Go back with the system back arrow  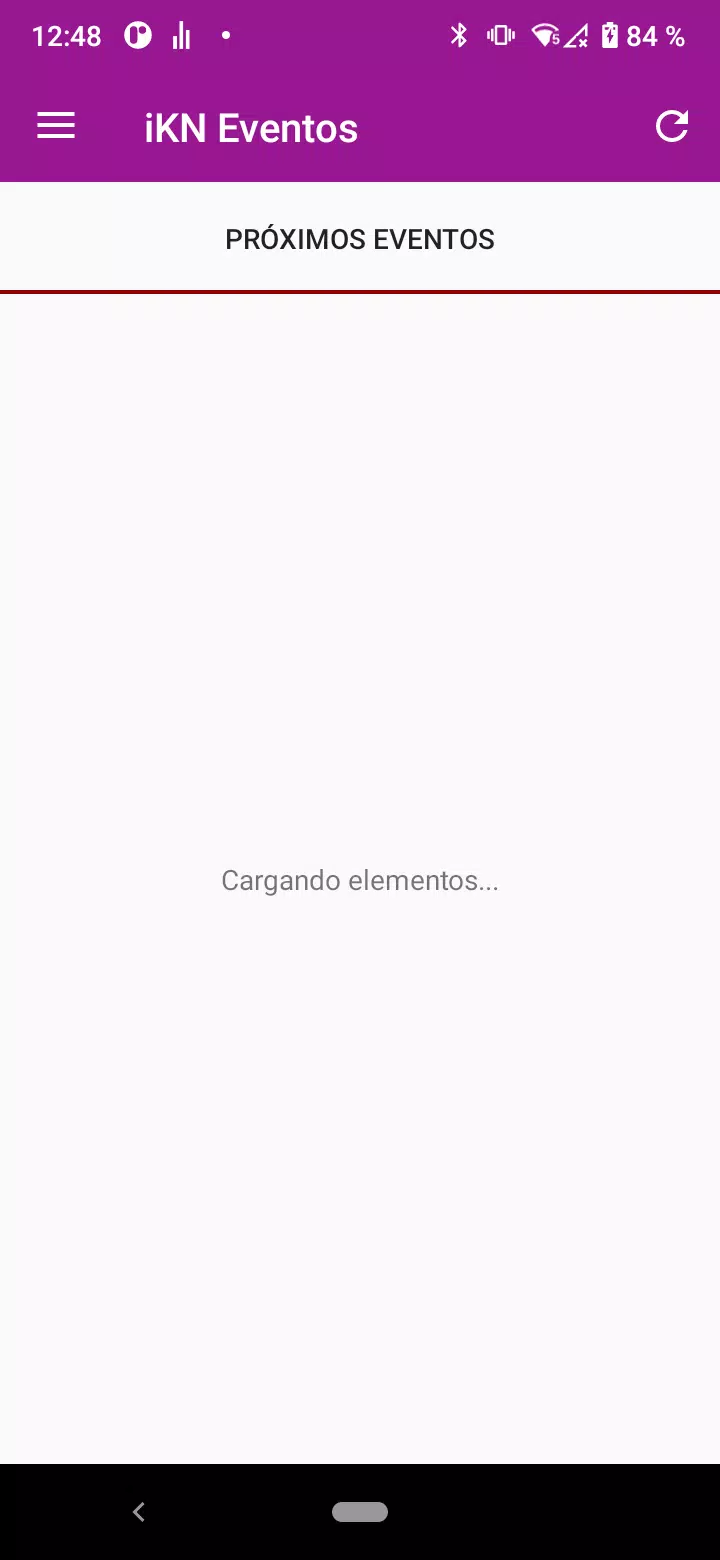[x=139, y=1512]
